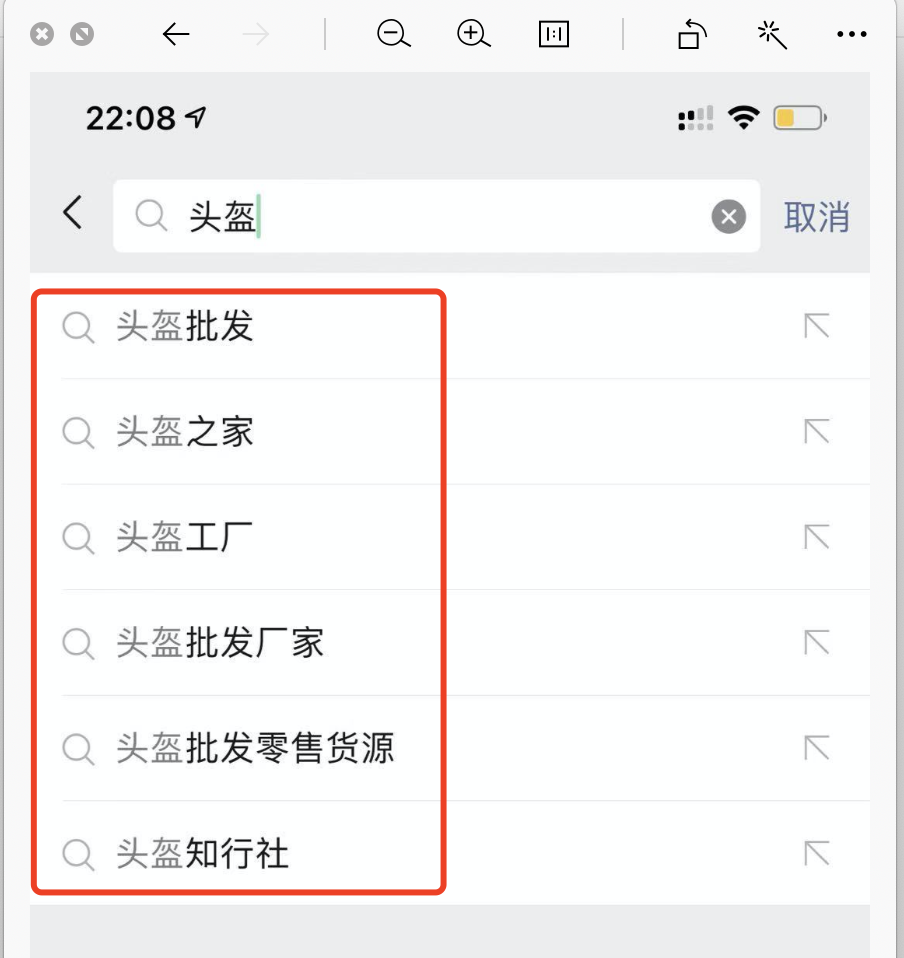This screenshot has width=904, height=958.
Task: Fill the search box with 头盔知行社 via its arrow
Action: pyautogui.click(x=817, y=854)
